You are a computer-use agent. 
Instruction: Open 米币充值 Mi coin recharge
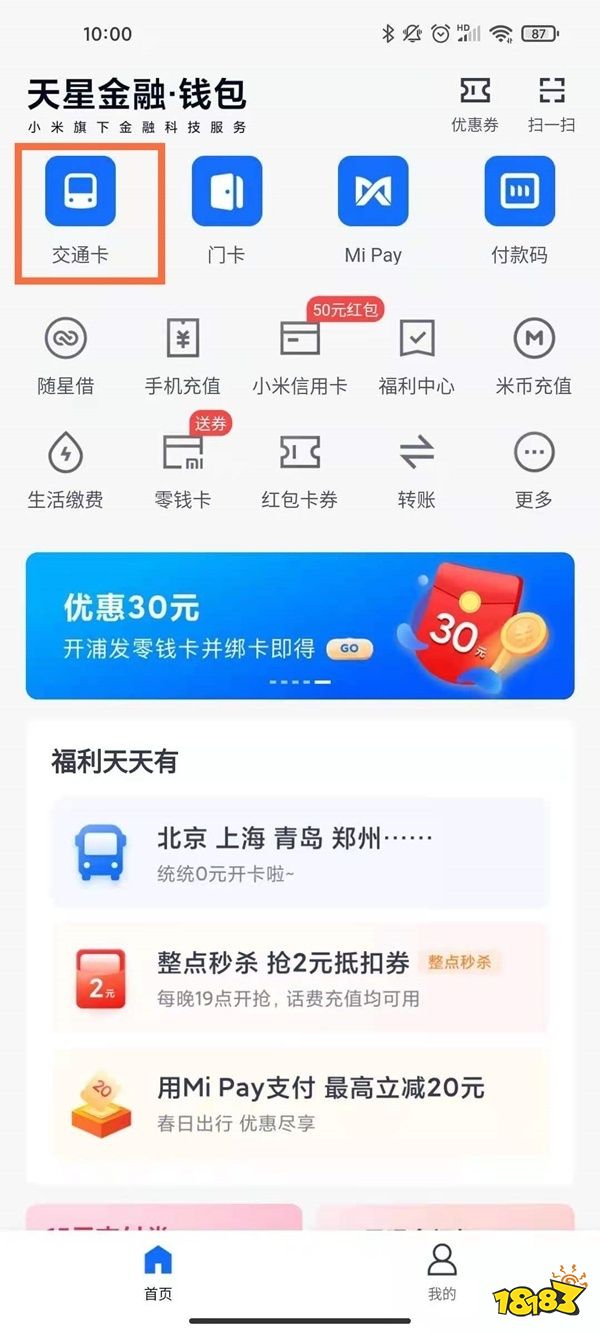[x=533, y=355]
